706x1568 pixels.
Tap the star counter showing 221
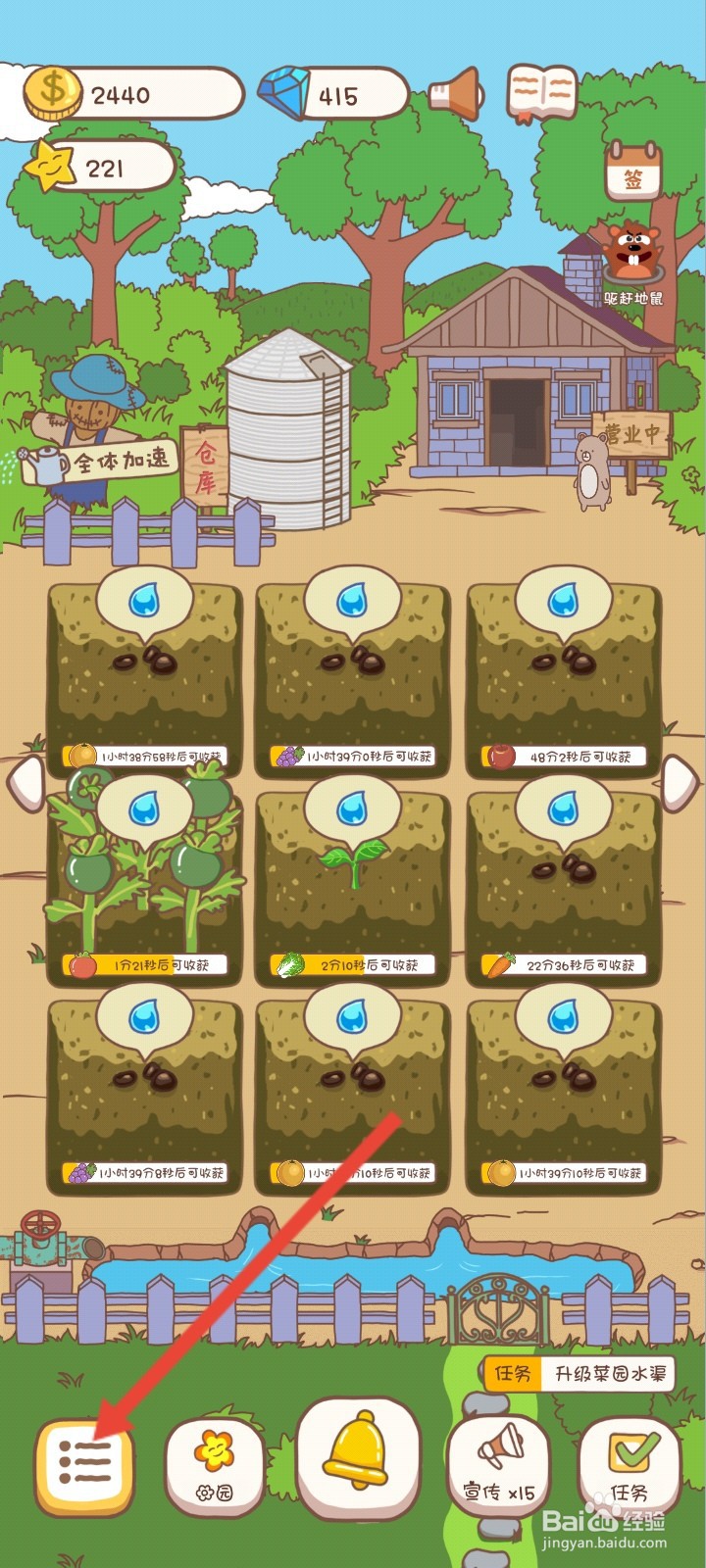[x=108, y=167]
